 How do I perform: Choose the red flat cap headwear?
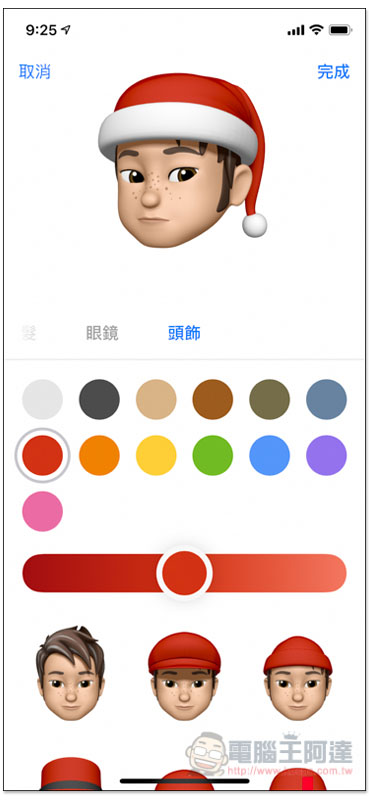(184, 676)
